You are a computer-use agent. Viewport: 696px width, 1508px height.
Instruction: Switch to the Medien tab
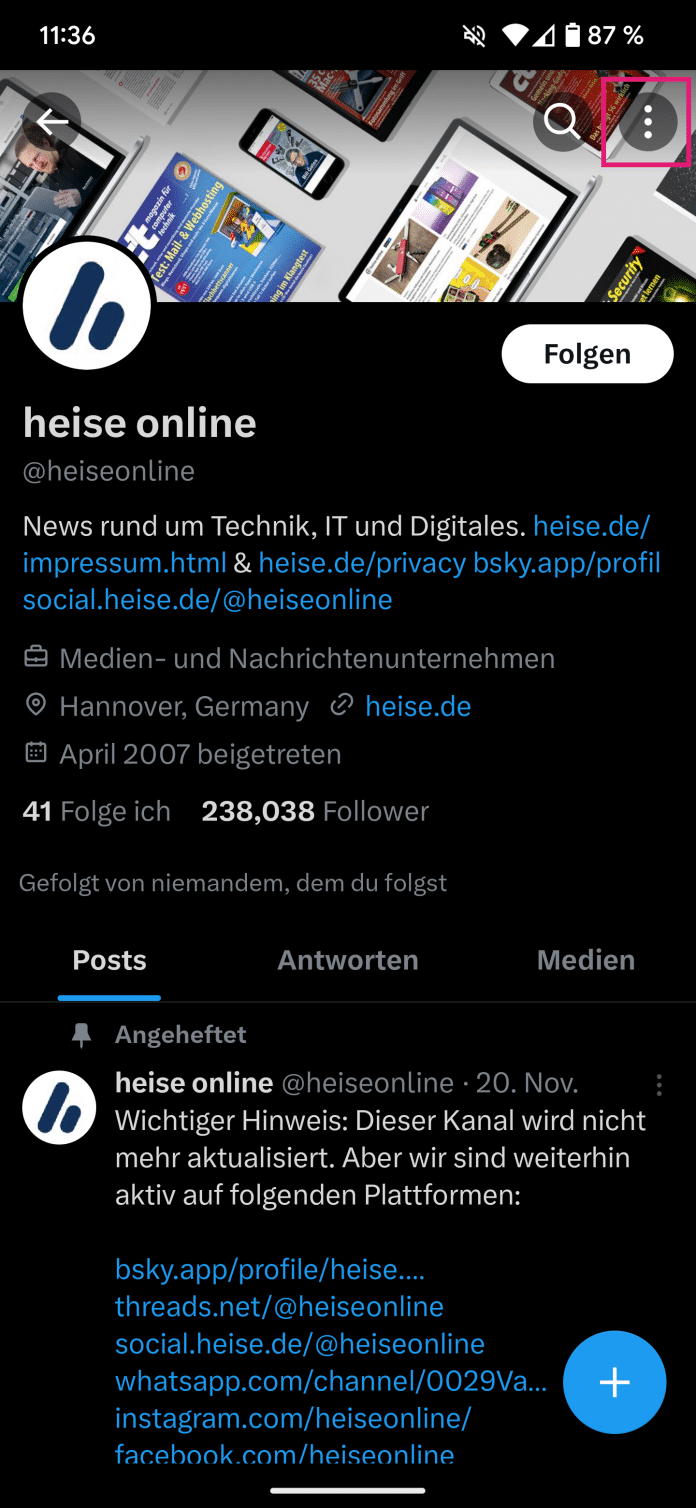[x=585, y=960]
